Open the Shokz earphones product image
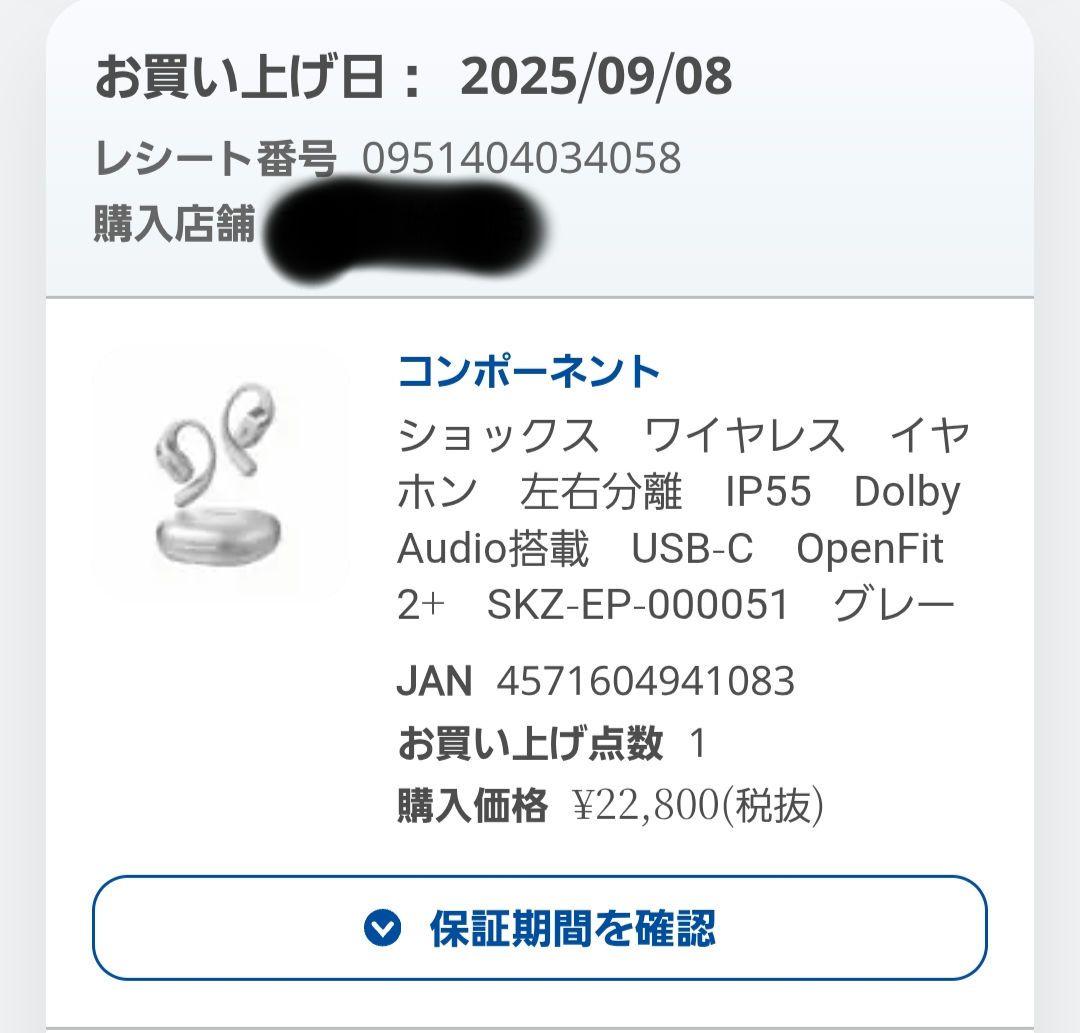 [220, 473]
